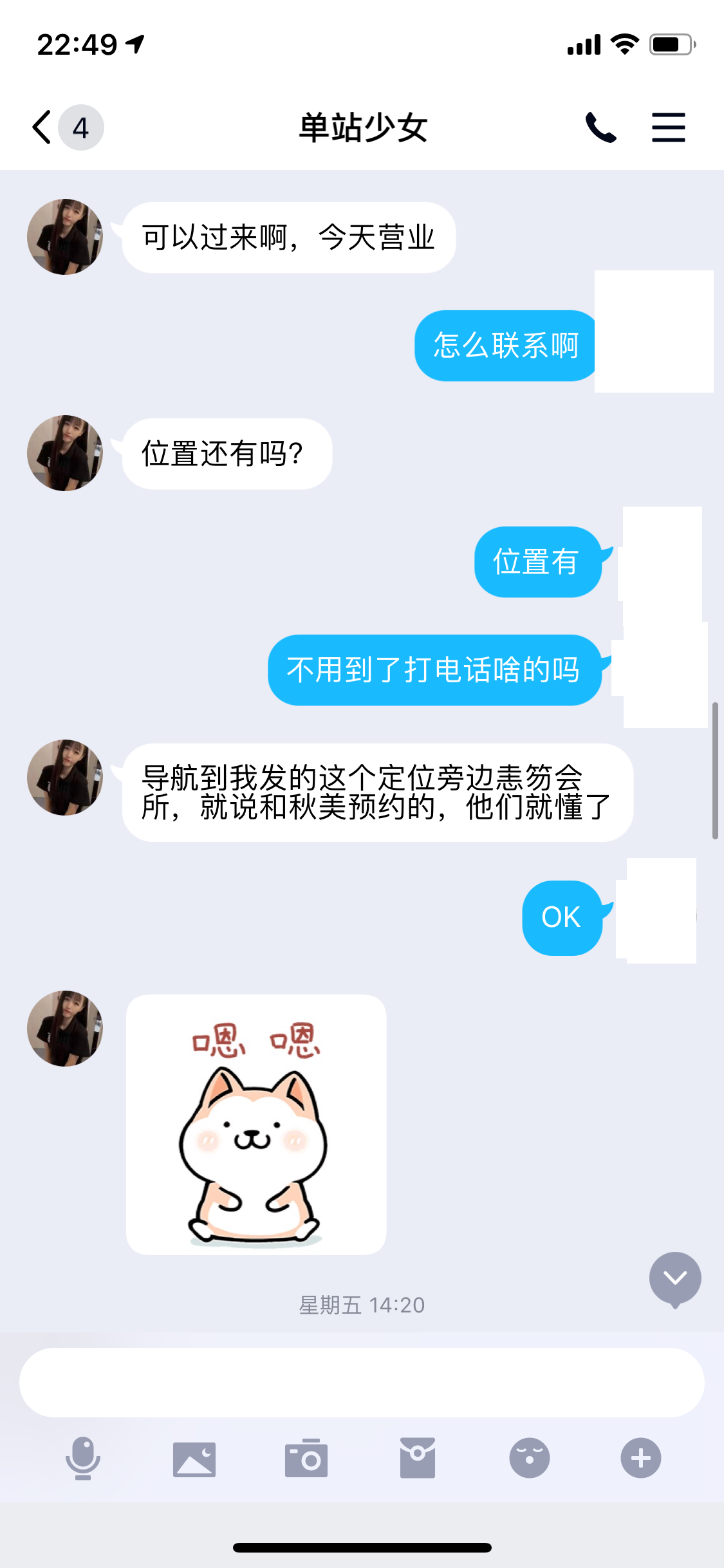Viewport: 724px width, 1568px height.
Task: Open 单站少女's profile via chat title
Action: pos(362,126)
